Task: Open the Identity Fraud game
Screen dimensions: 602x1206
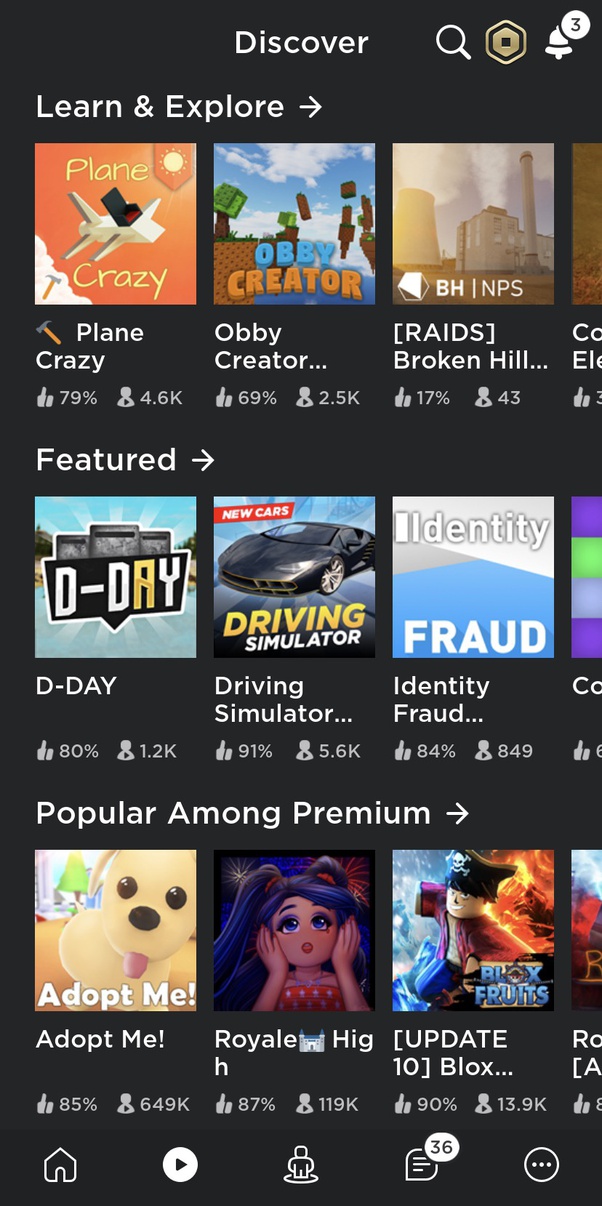Action: pos(473,577)
